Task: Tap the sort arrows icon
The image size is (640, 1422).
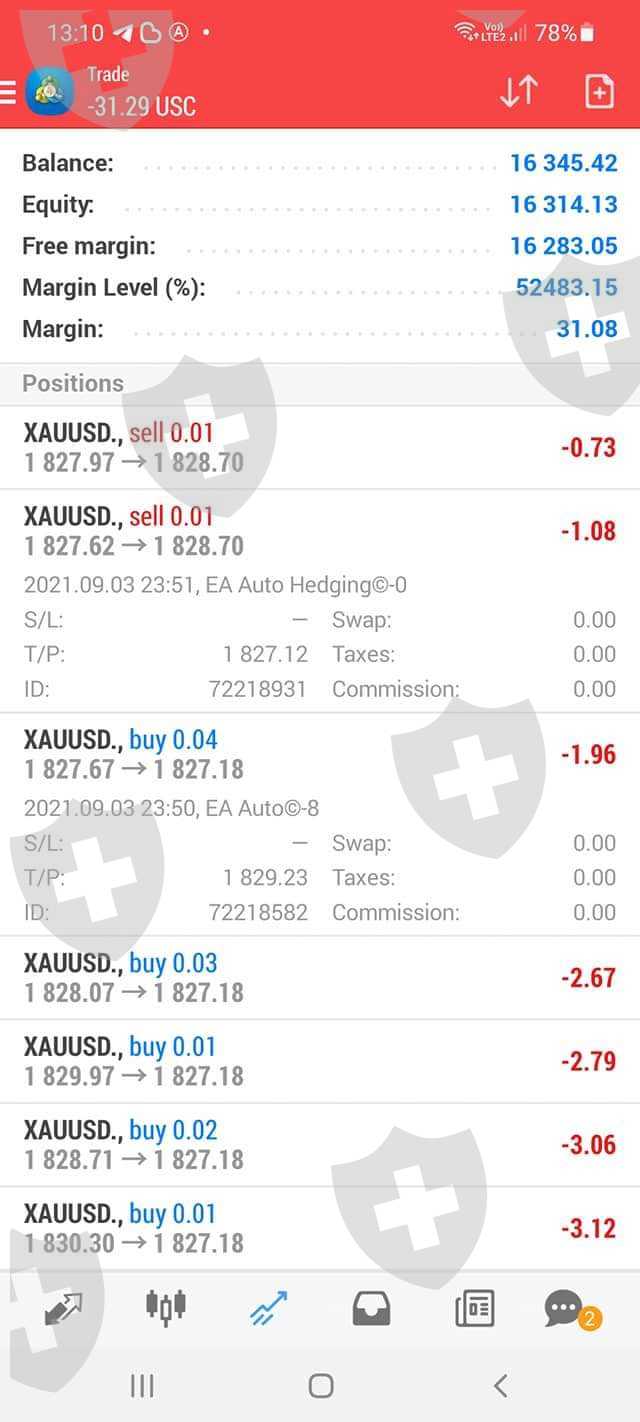Action: click(519, 92)
